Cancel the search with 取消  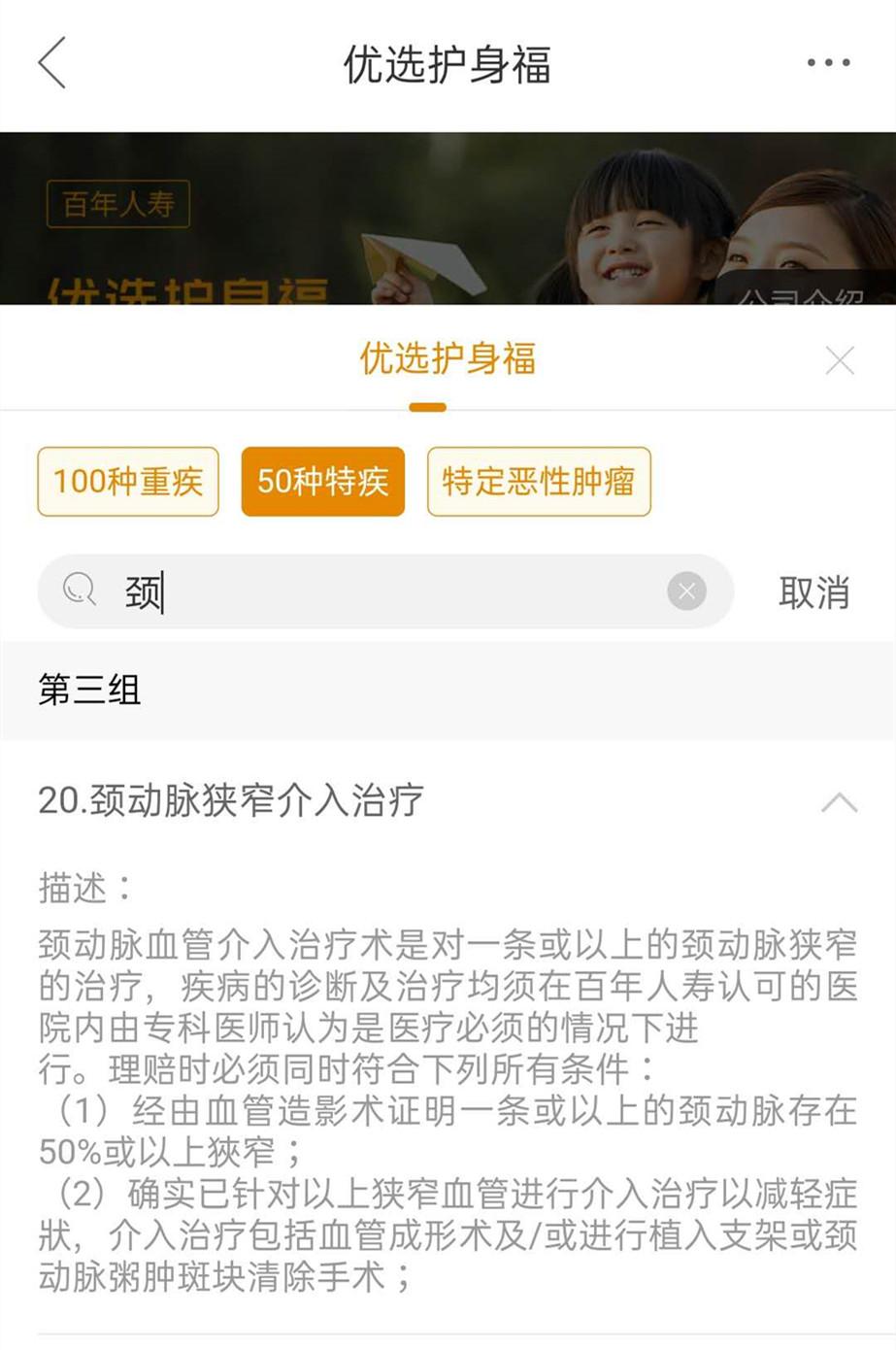813,592
